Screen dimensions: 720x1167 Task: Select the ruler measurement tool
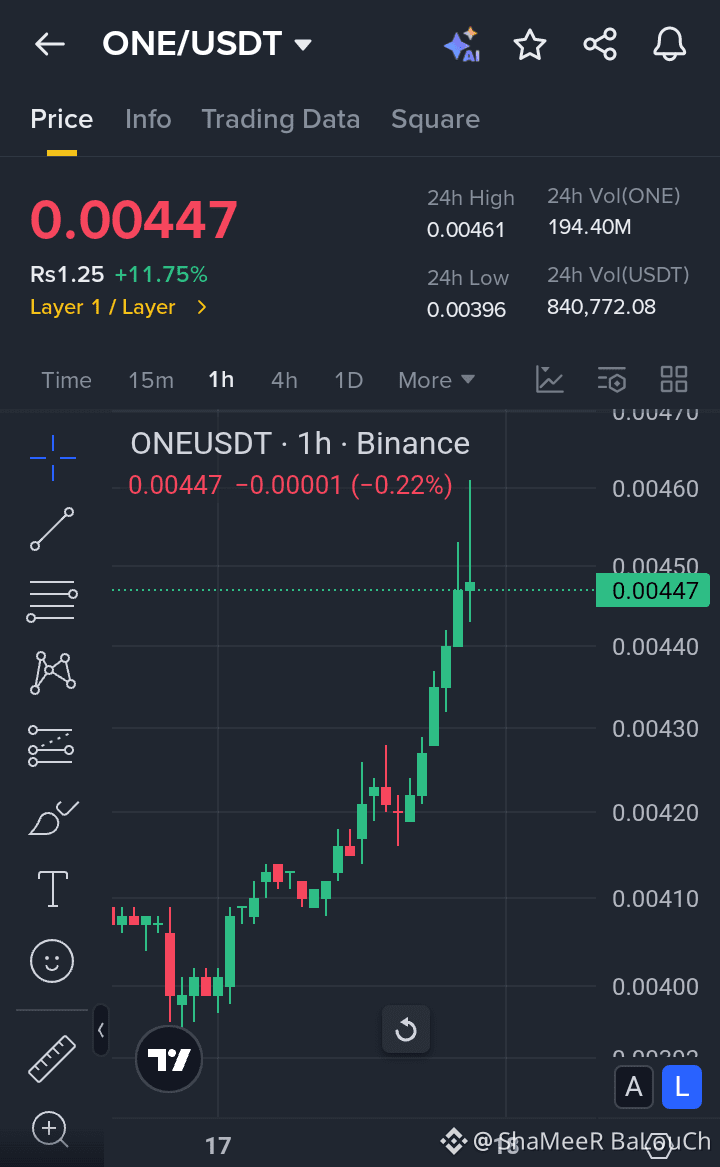point(51,1058)
